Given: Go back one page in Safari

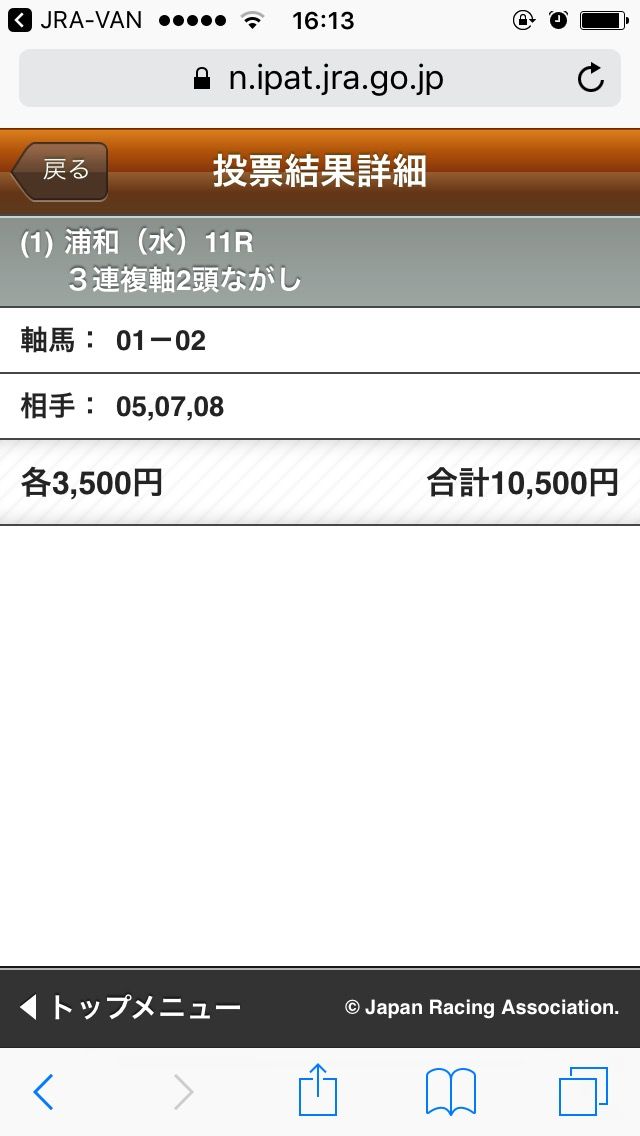Looking at the screenshot, I should (43, 1091).
